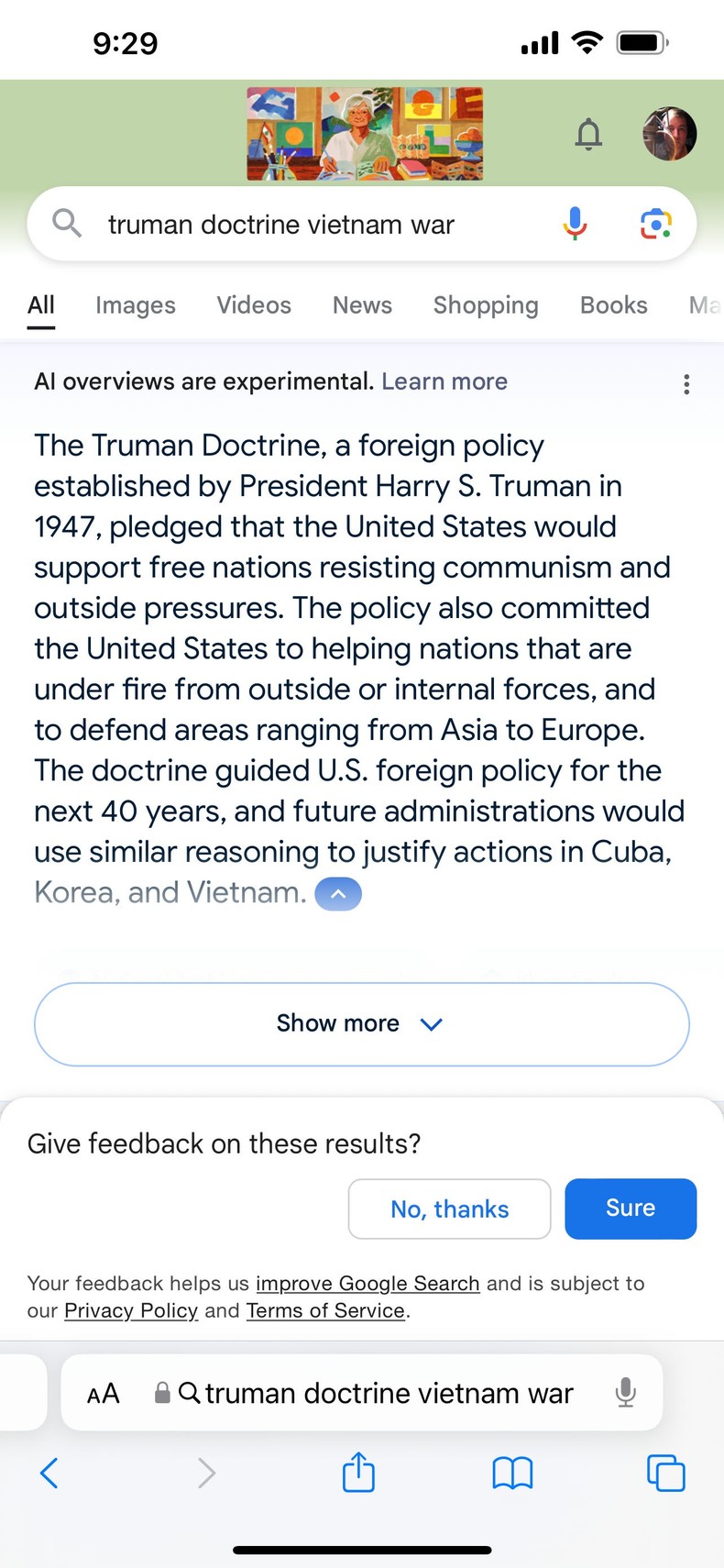Screen dimensions: 724x1568
Task: Open Google Lens camera search
Action: coord(655,224)
